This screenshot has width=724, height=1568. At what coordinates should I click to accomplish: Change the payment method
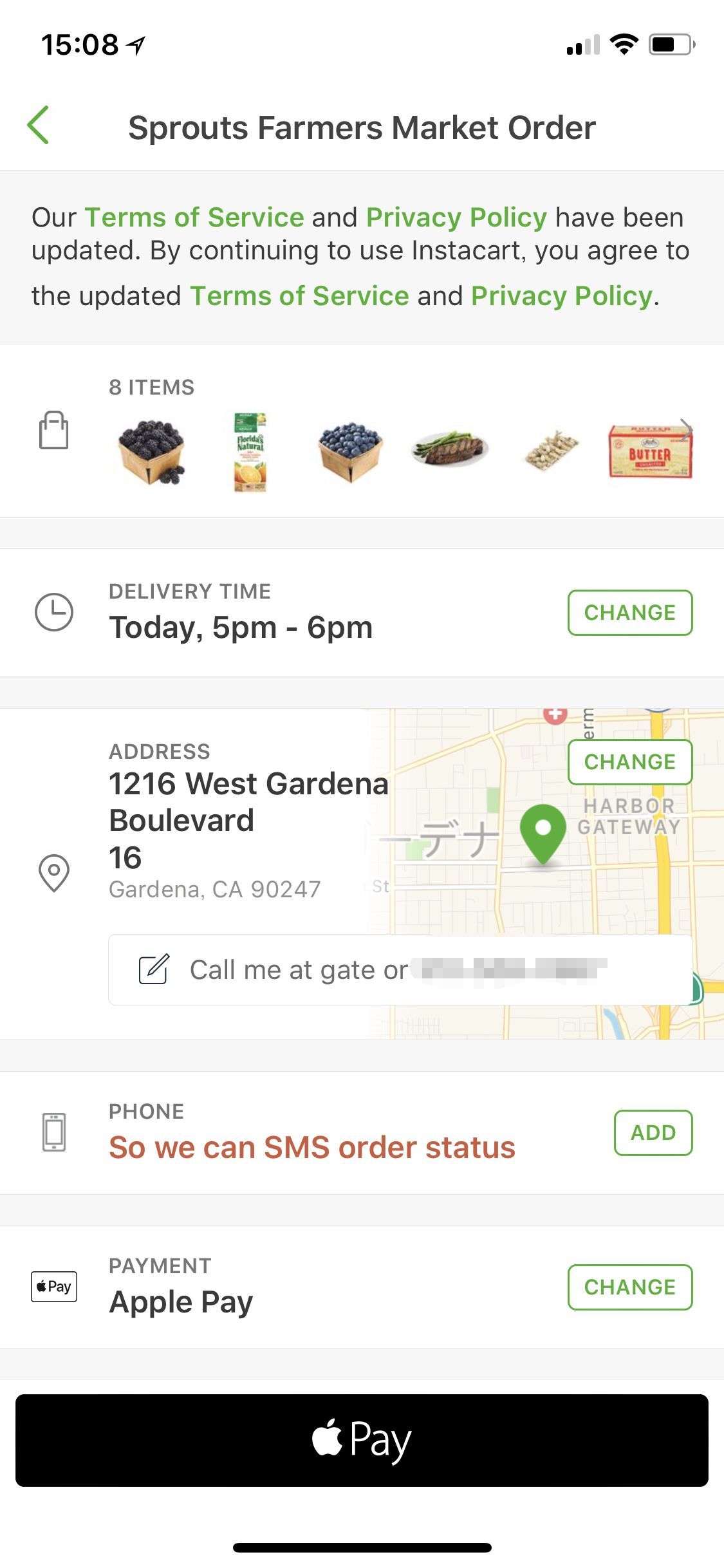pos(629,1287)
